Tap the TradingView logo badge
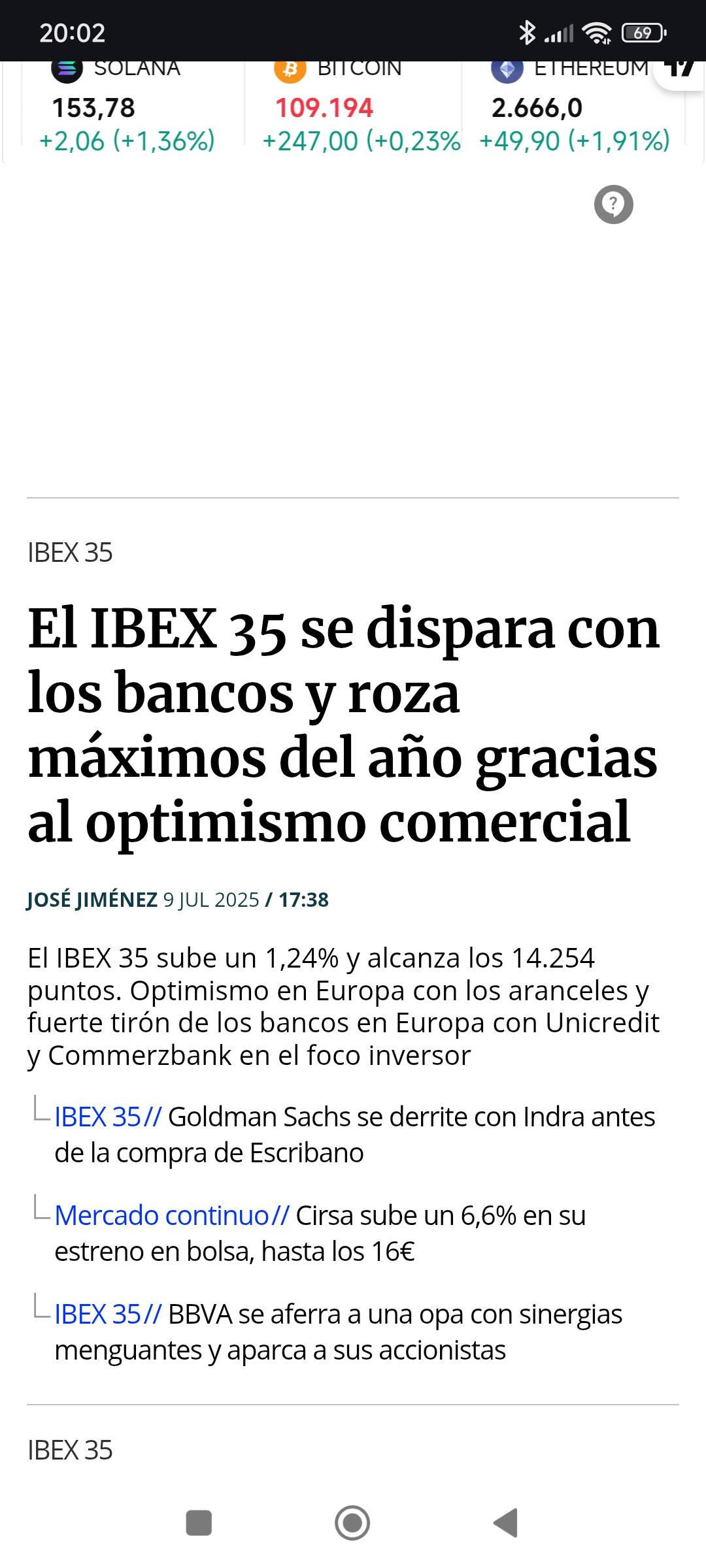706x1568 pixels. [x=680, y=73]
